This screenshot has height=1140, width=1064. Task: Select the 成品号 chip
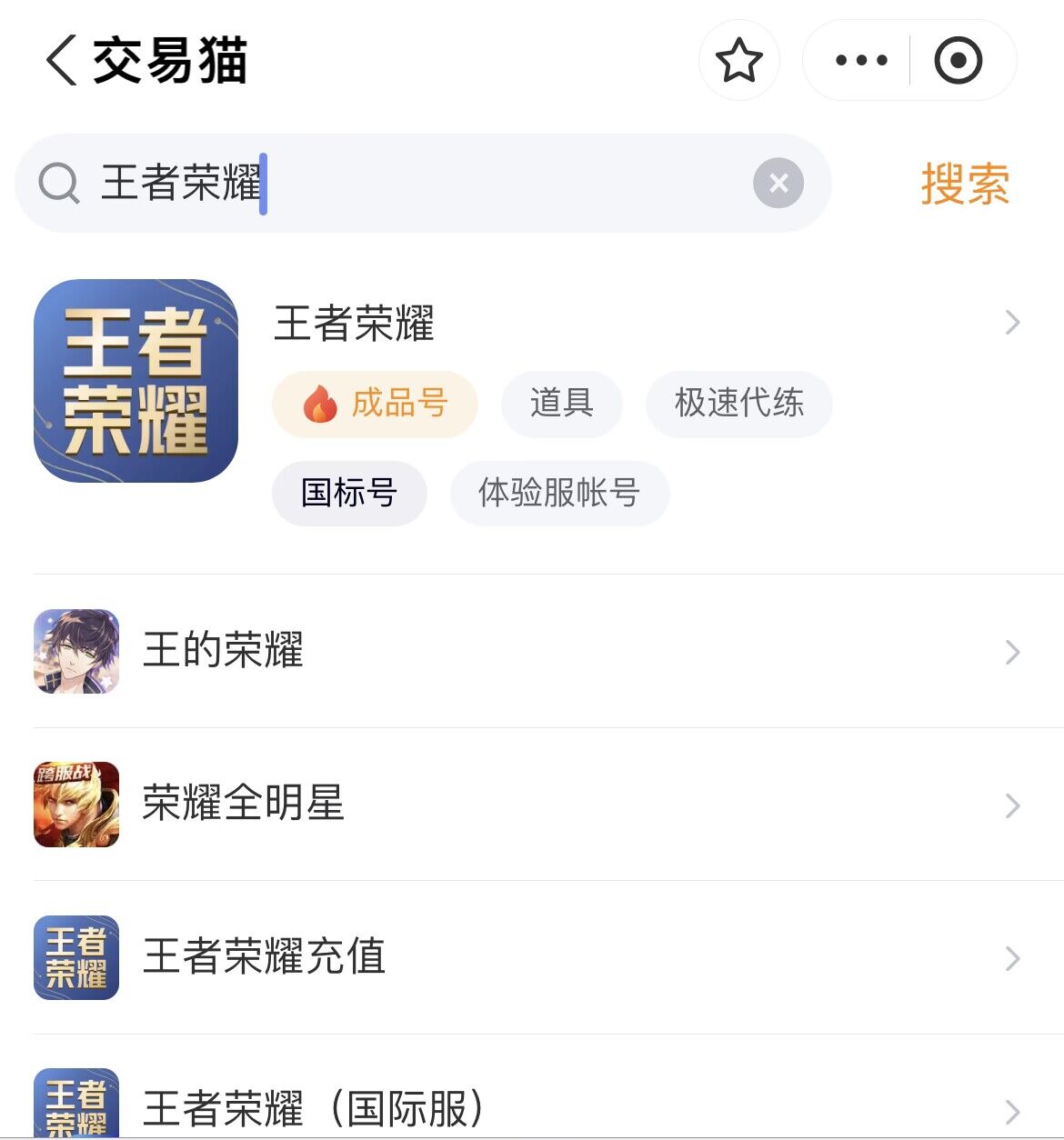pos(375,404)
